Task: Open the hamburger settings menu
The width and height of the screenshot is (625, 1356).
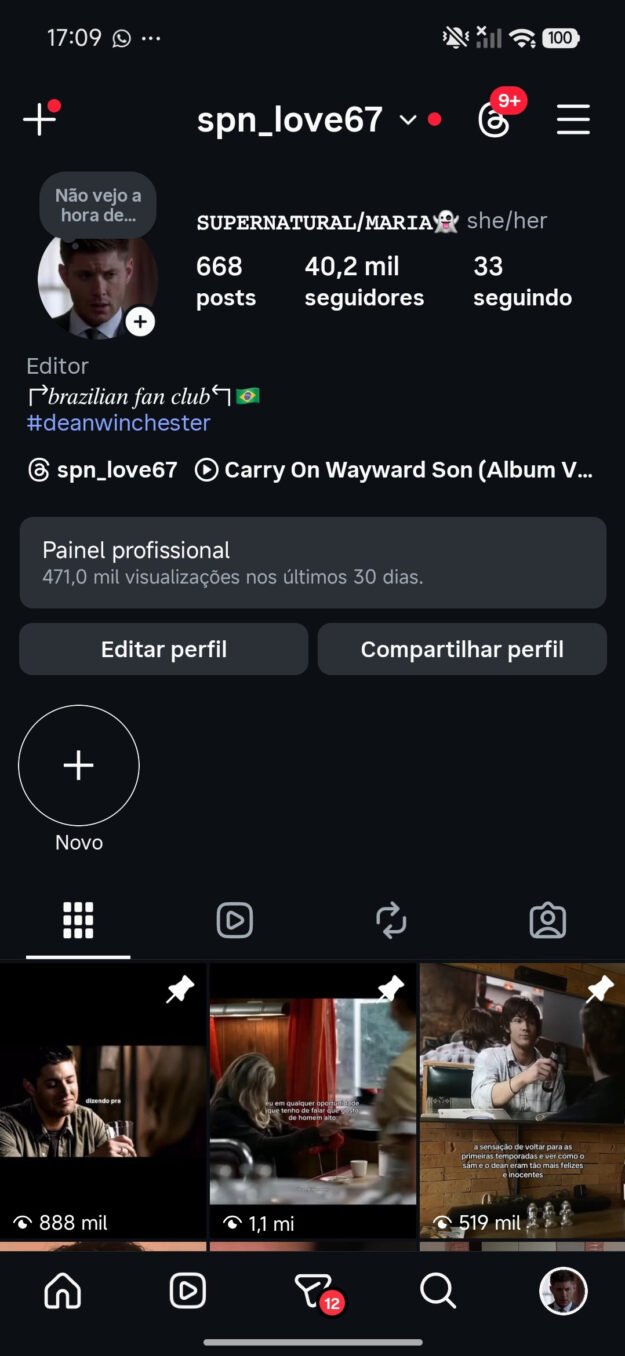Action: [x=573, y=120]
